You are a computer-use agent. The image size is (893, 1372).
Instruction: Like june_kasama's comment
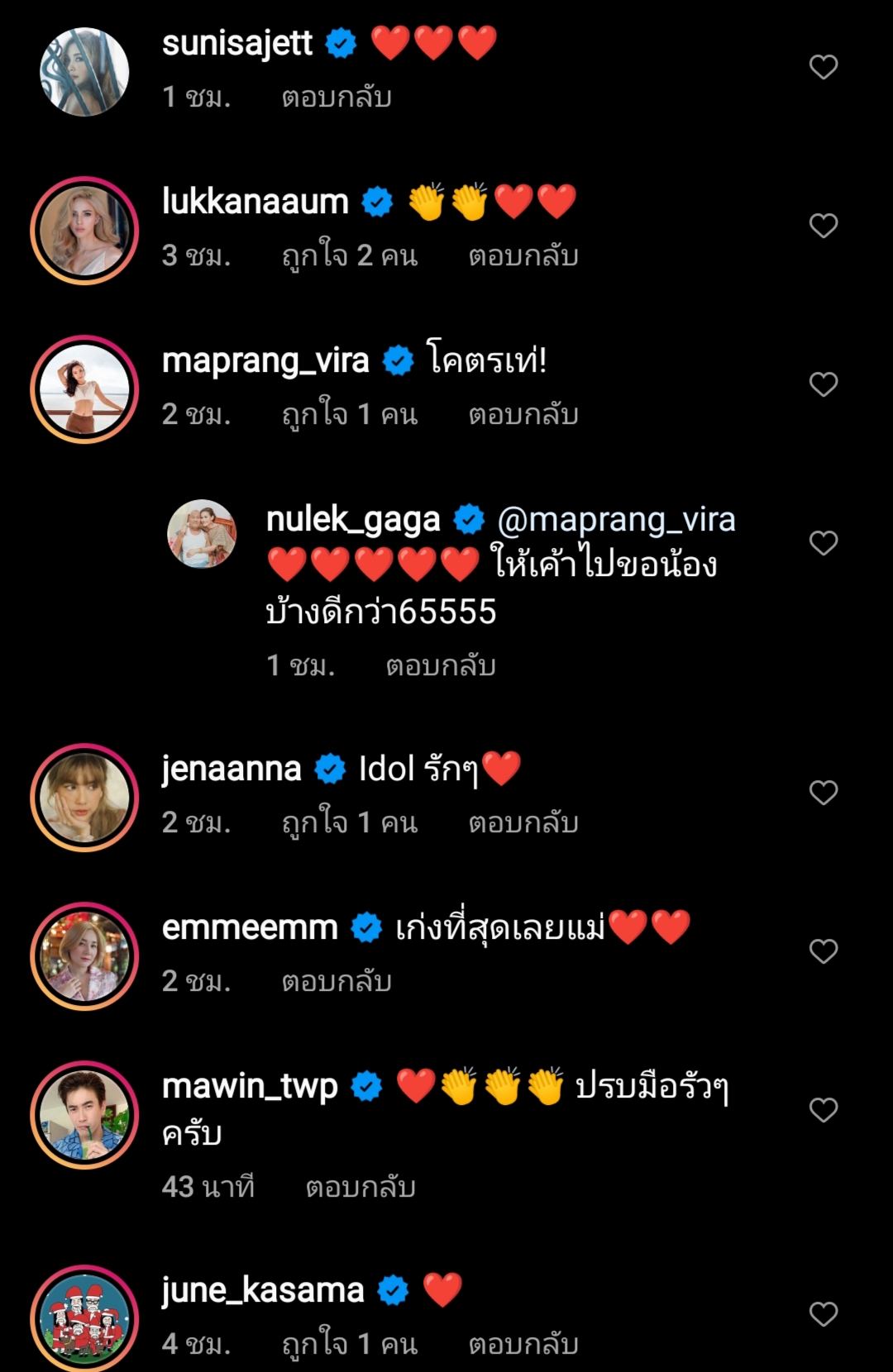(823, 1314)
